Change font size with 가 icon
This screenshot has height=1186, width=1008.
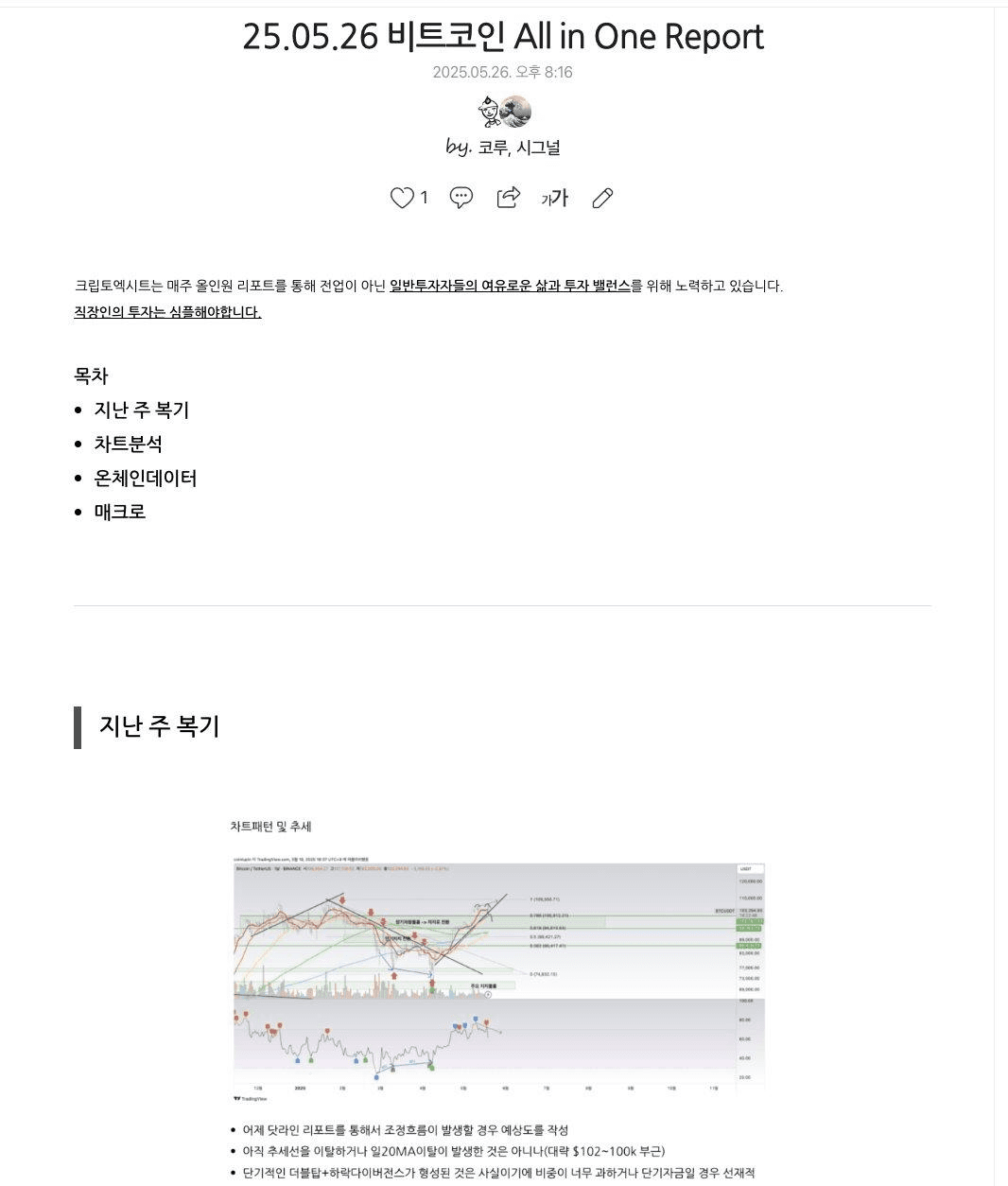tap(555, 198)
